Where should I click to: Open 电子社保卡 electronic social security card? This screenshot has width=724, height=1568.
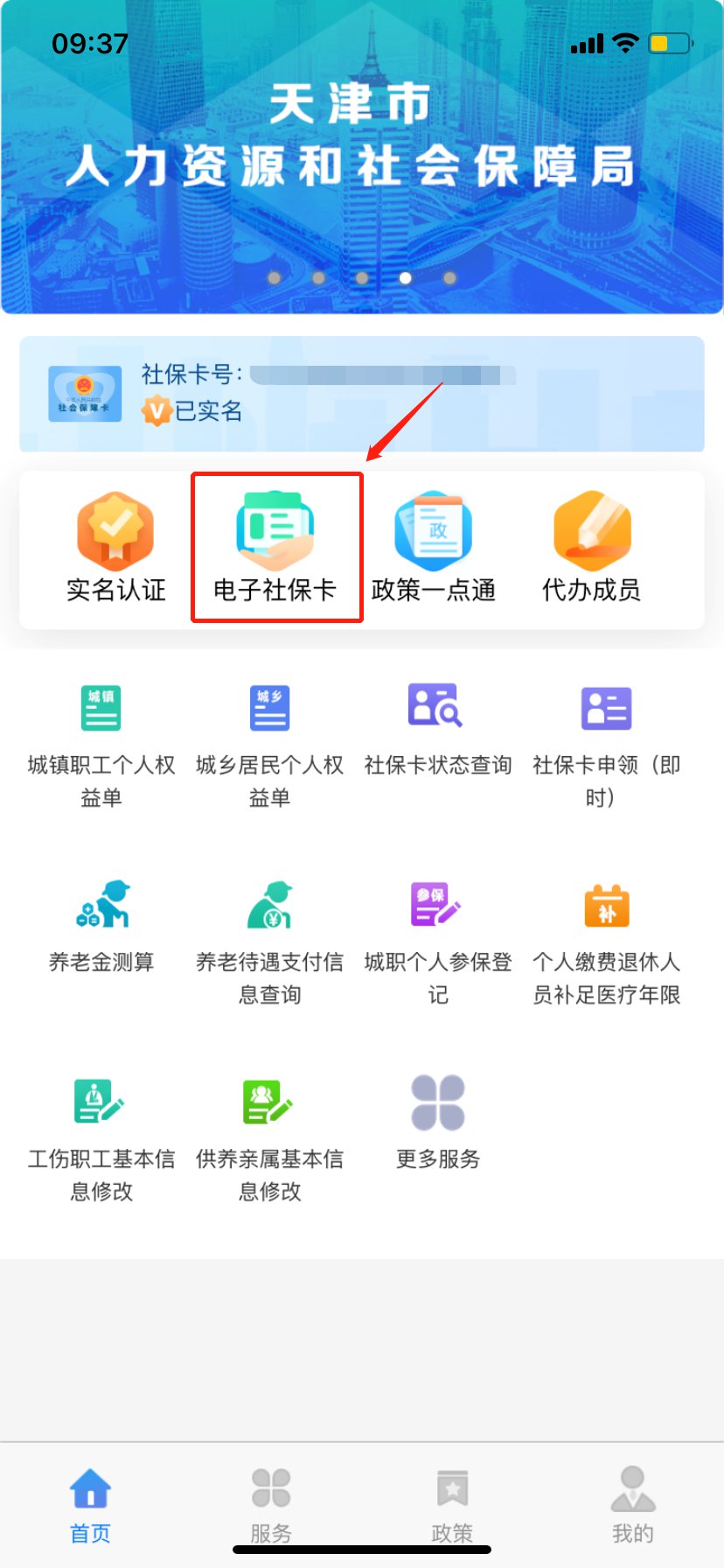tap(275, 549)
